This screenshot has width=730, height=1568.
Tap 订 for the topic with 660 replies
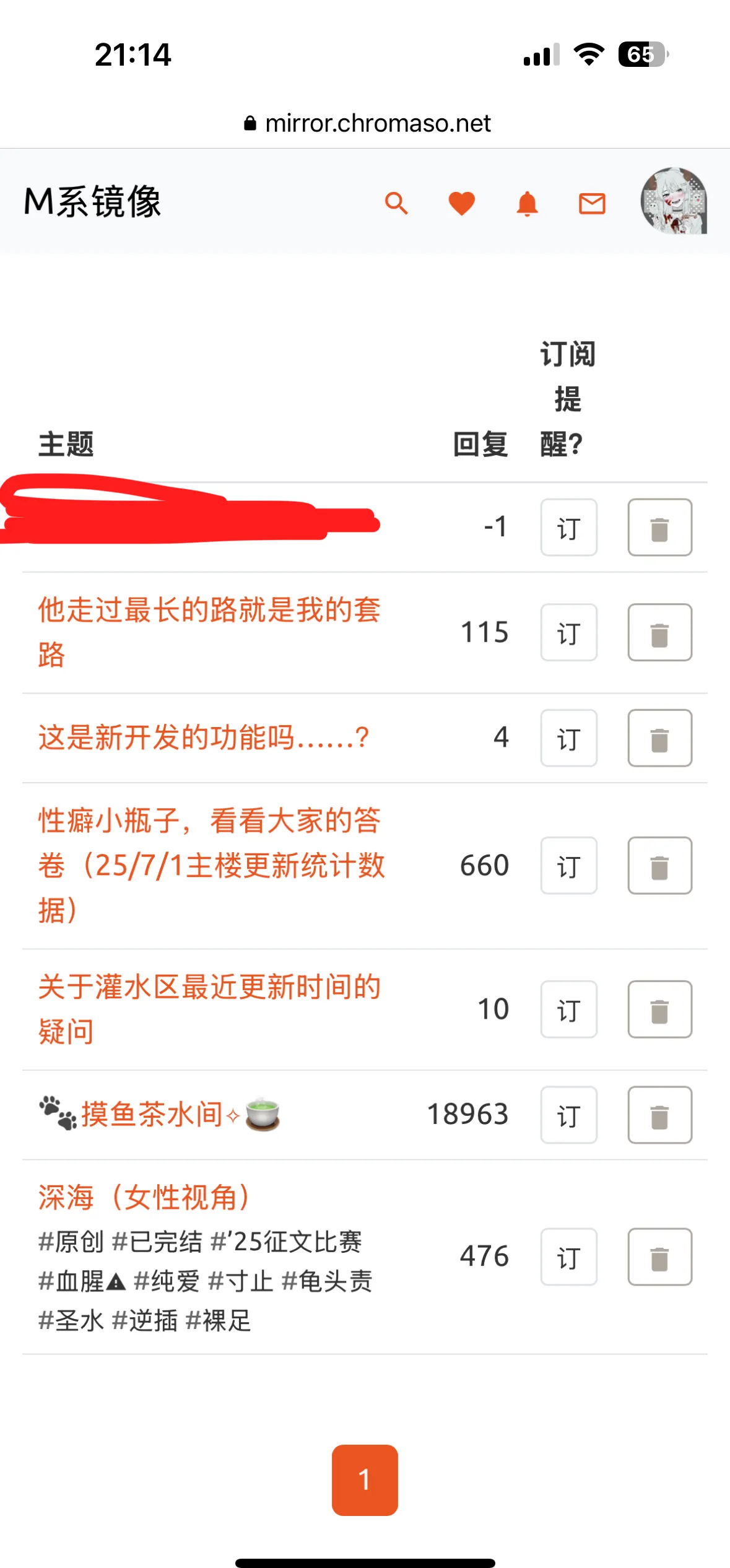point(568,866)
